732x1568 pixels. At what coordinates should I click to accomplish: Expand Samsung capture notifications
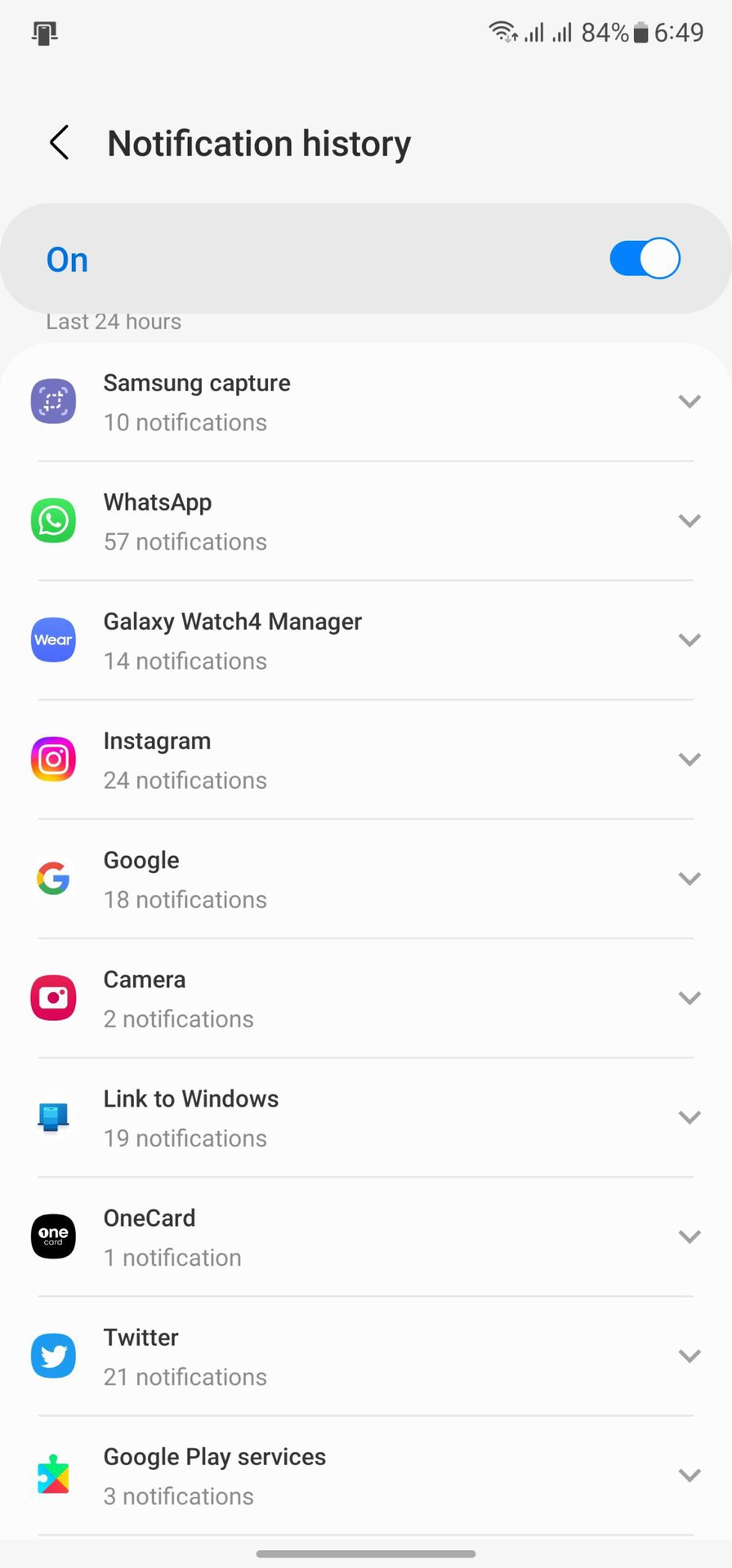pyautogui.click(x=689, y=402)
